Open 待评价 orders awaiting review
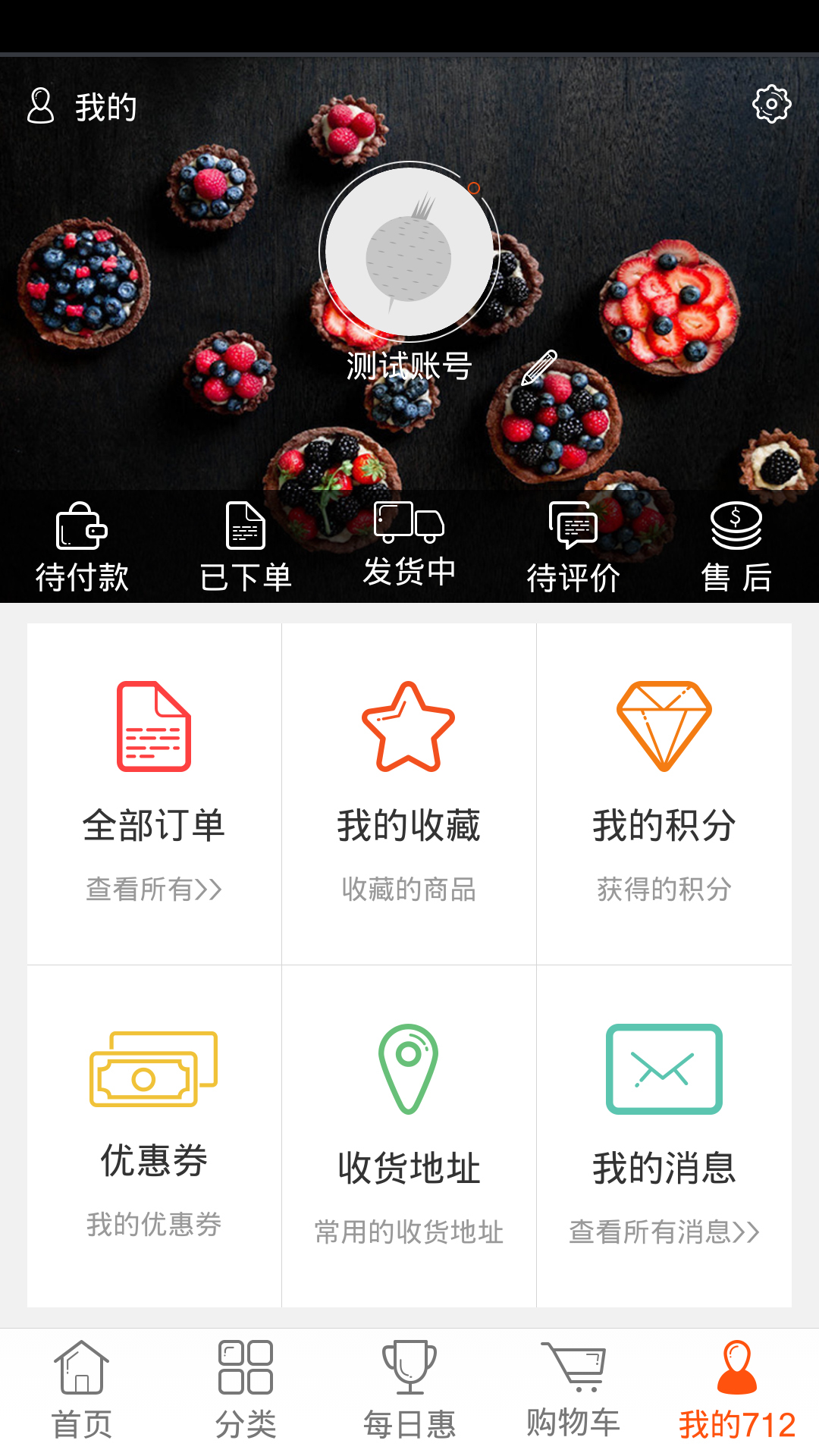This screenshot has width=819, height=1456. (573, 548)
